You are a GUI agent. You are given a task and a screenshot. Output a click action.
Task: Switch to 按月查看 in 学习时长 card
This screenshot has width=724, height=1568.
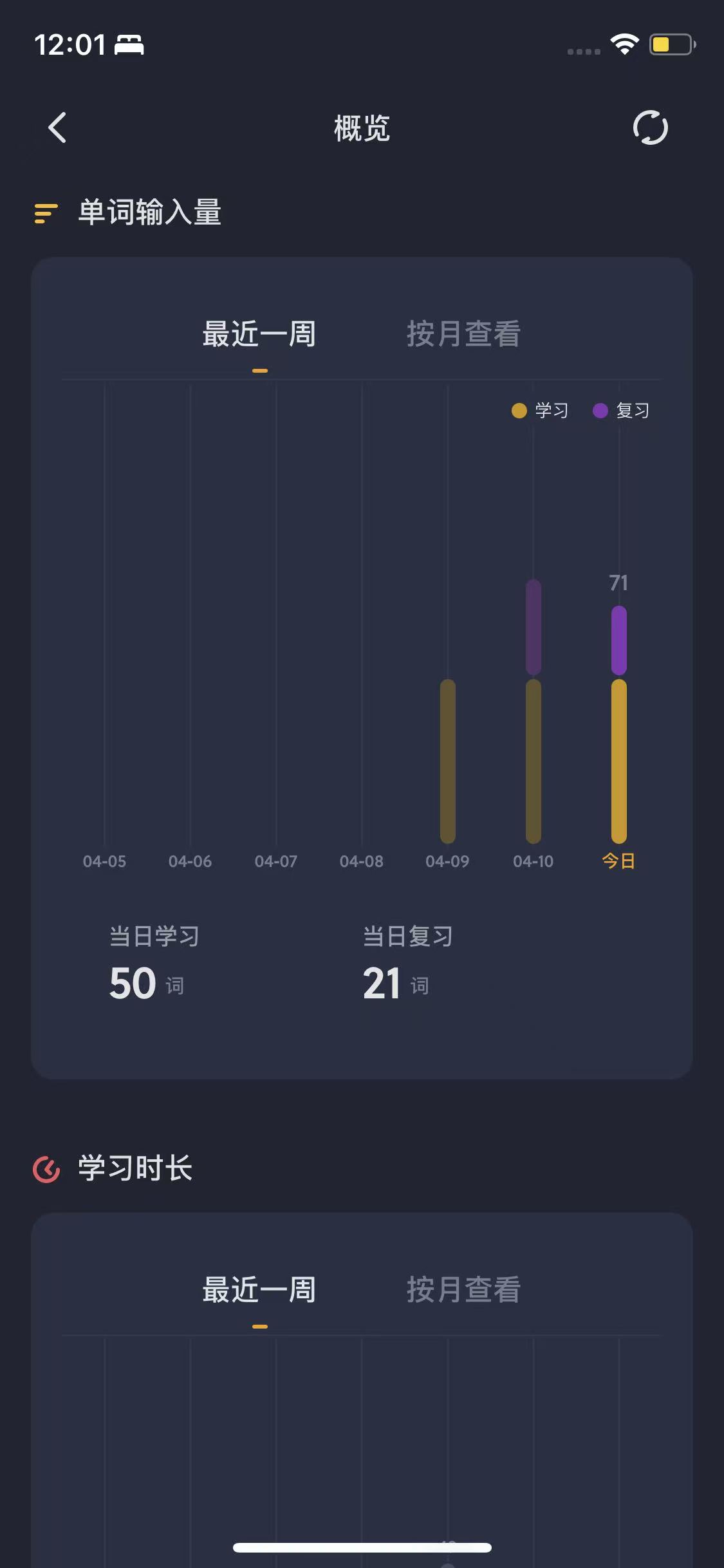click(463, 1290)
